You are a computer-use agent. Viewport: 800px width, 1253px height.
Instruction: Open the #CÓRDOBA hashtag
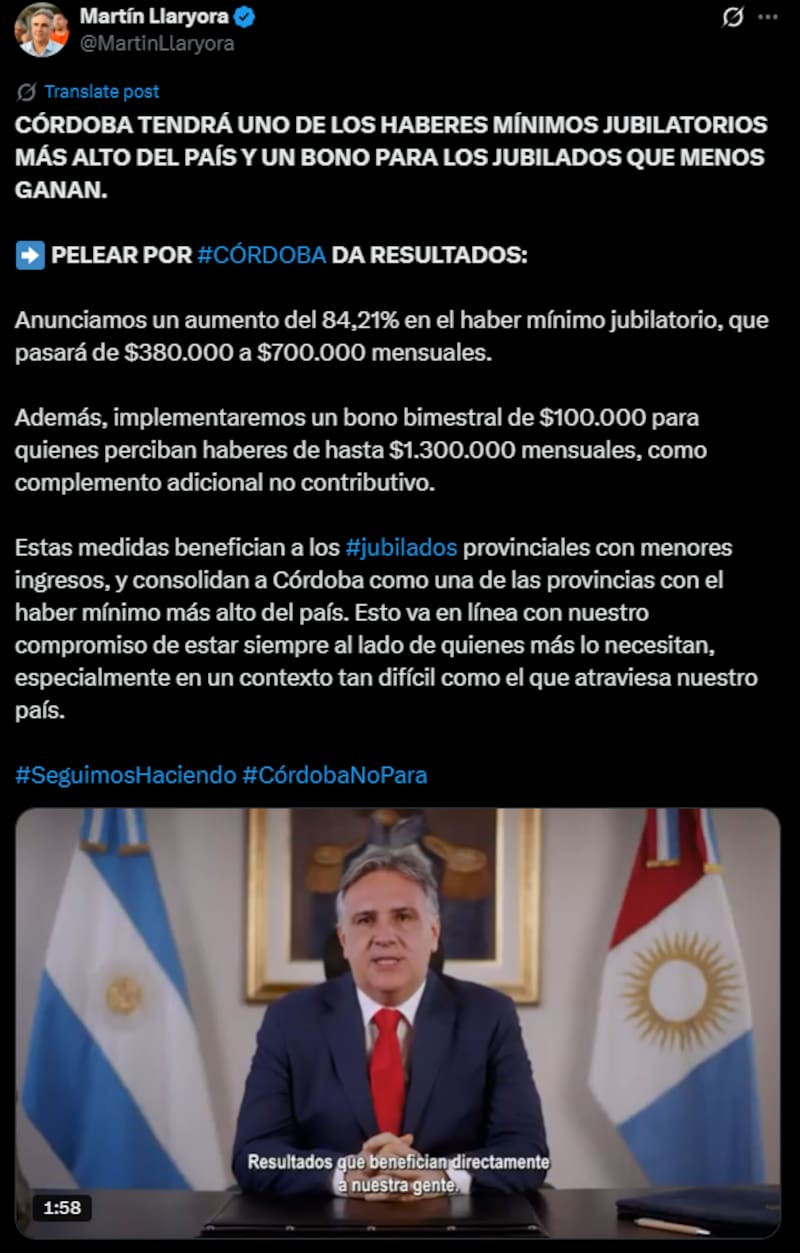[261, 255]
